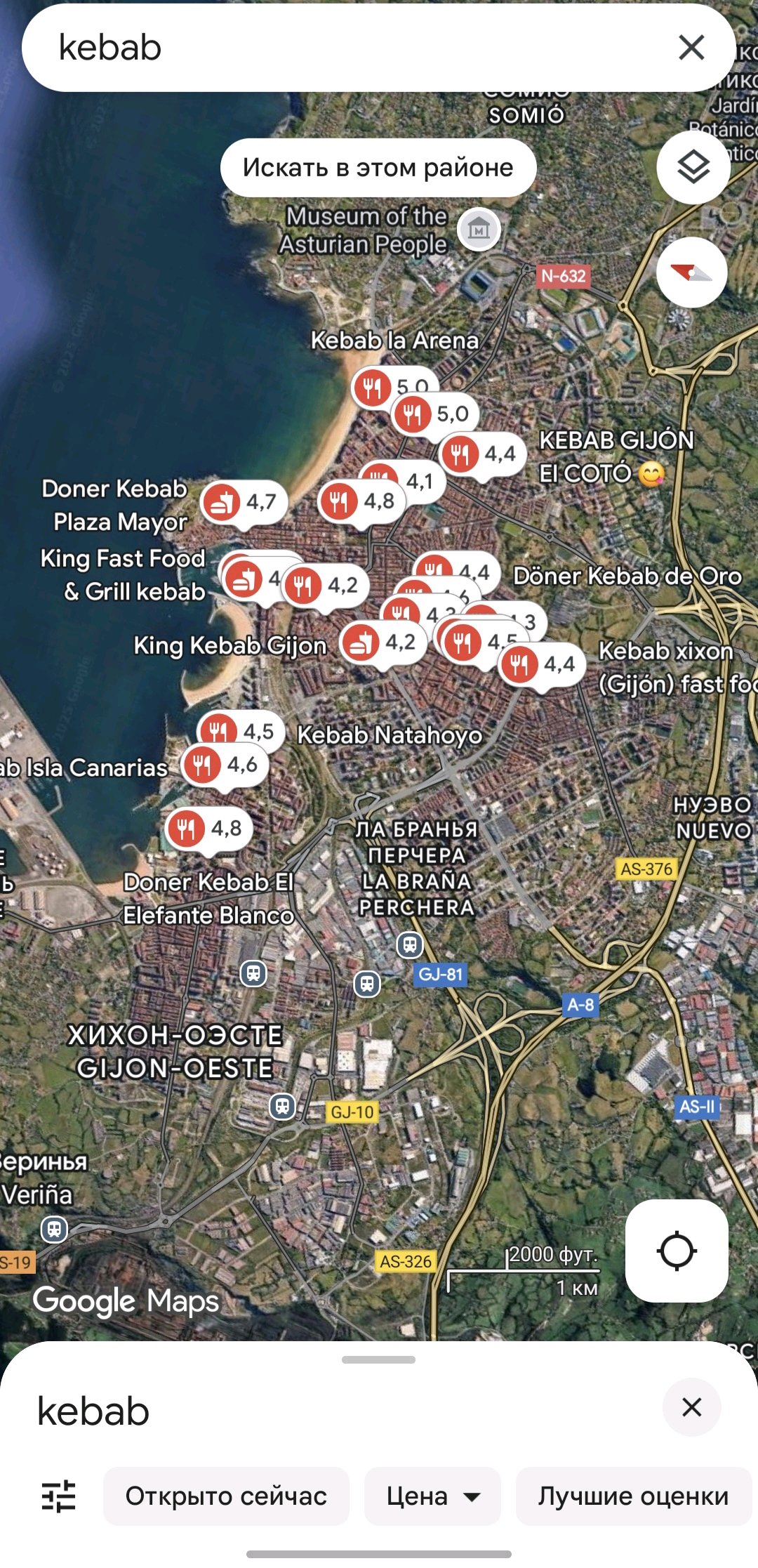Close the kebab results panel
Viewport: 758px width, 1568px height.
coord(691,1407)
